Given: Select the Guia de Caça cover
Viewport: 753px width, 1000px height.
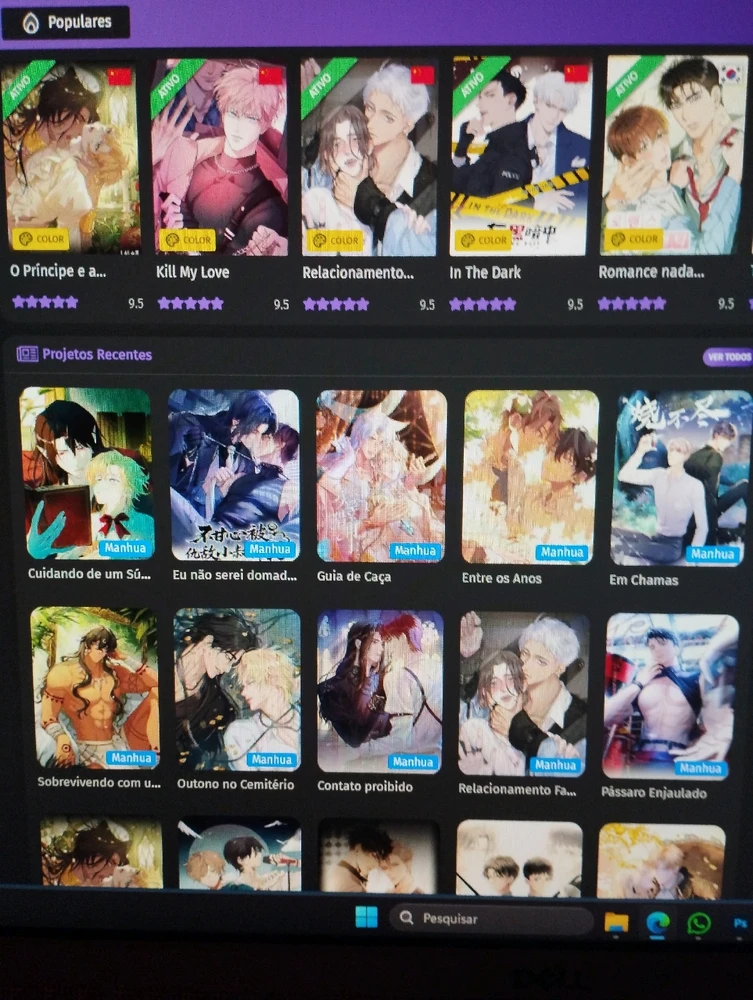Looking at the screenshot, I should [x=381, y=474].
